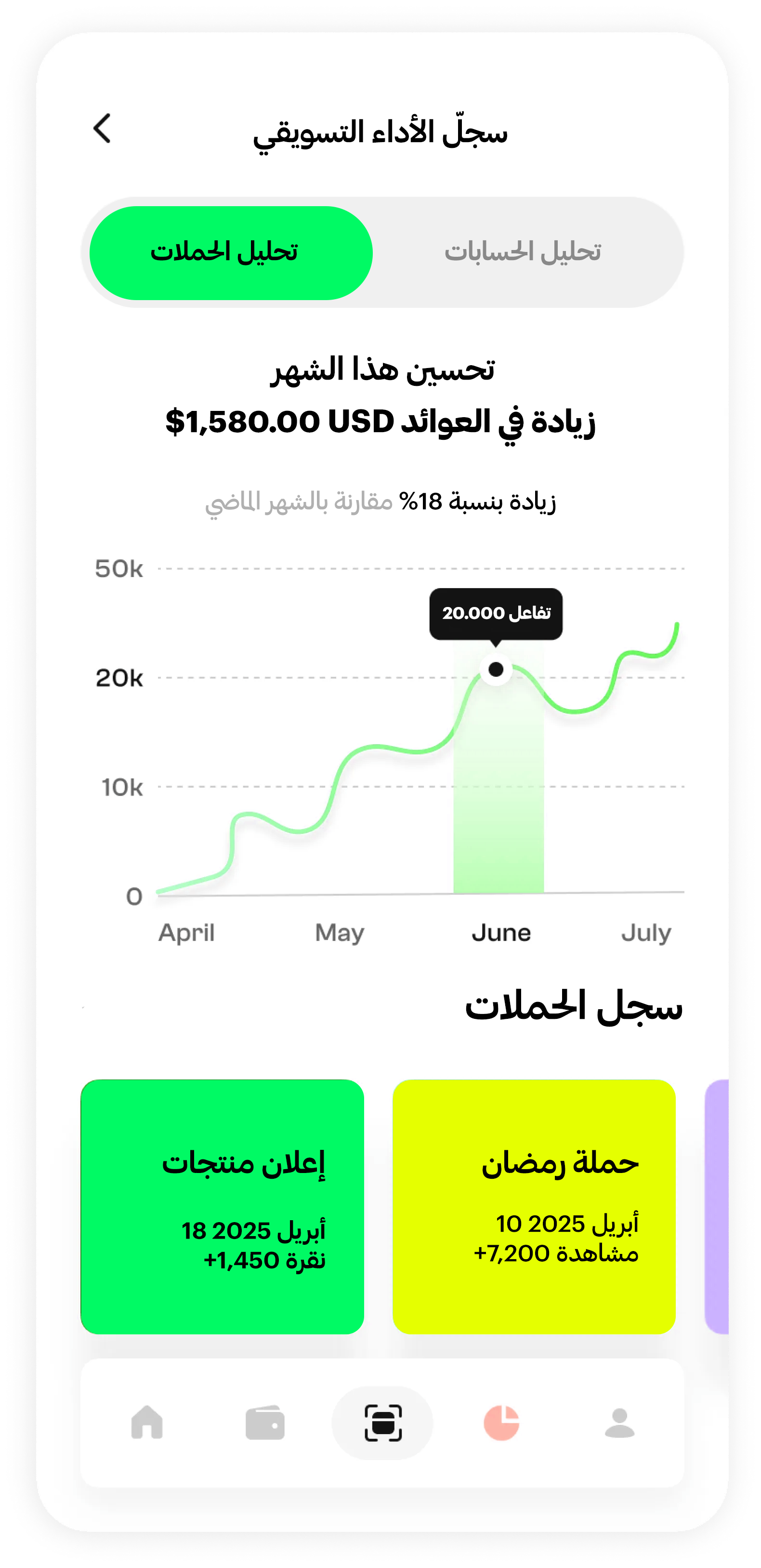Select the تحليل الحملات tab
Image resolution: width=761 pixels, height=1568 pixels.
point(231,252)
